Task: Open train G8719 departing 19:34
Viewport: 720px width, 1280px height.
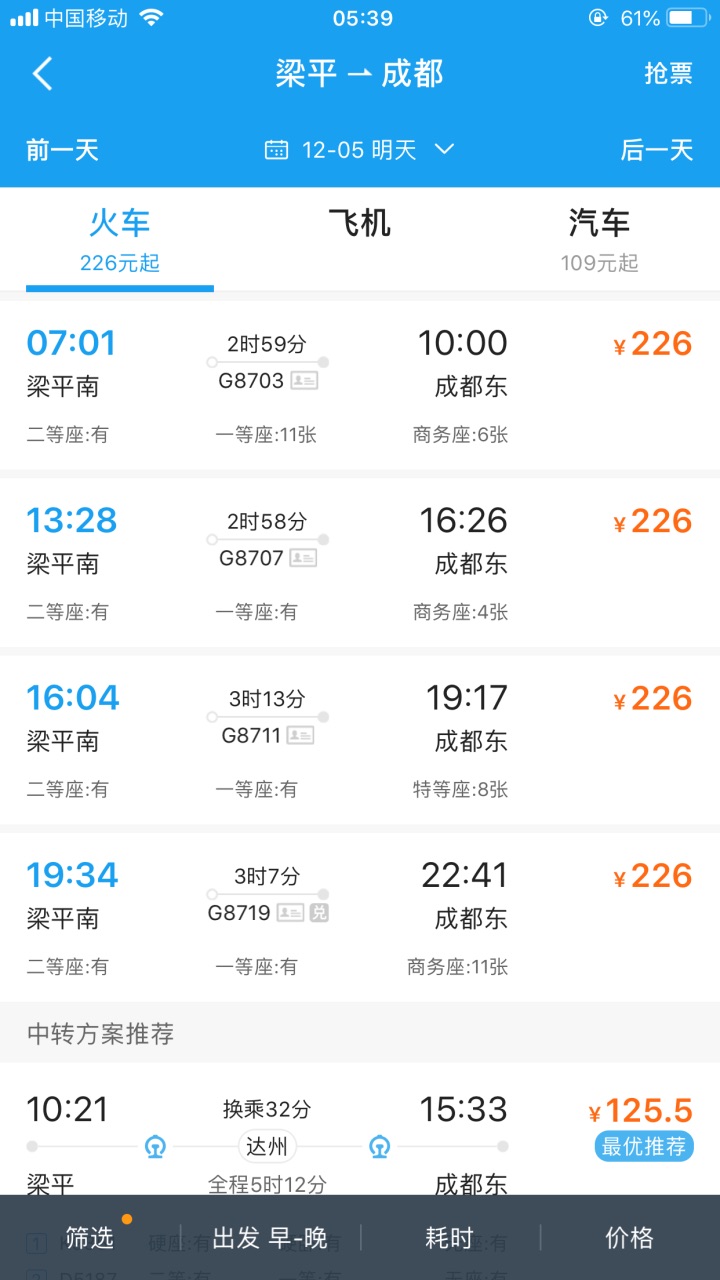Action: (x=360, y=917)
